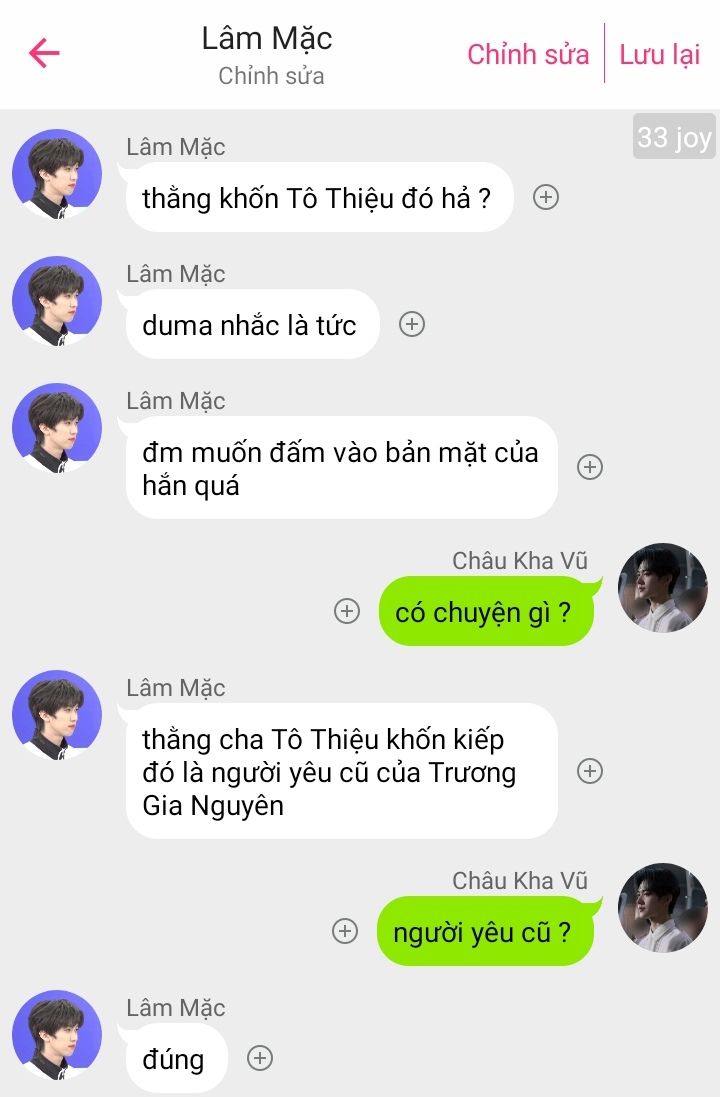Tap Lâm Mặc's avatar beside 'đúng'
This screenshot has width=720, height=1097.
tap(57, 1035)
